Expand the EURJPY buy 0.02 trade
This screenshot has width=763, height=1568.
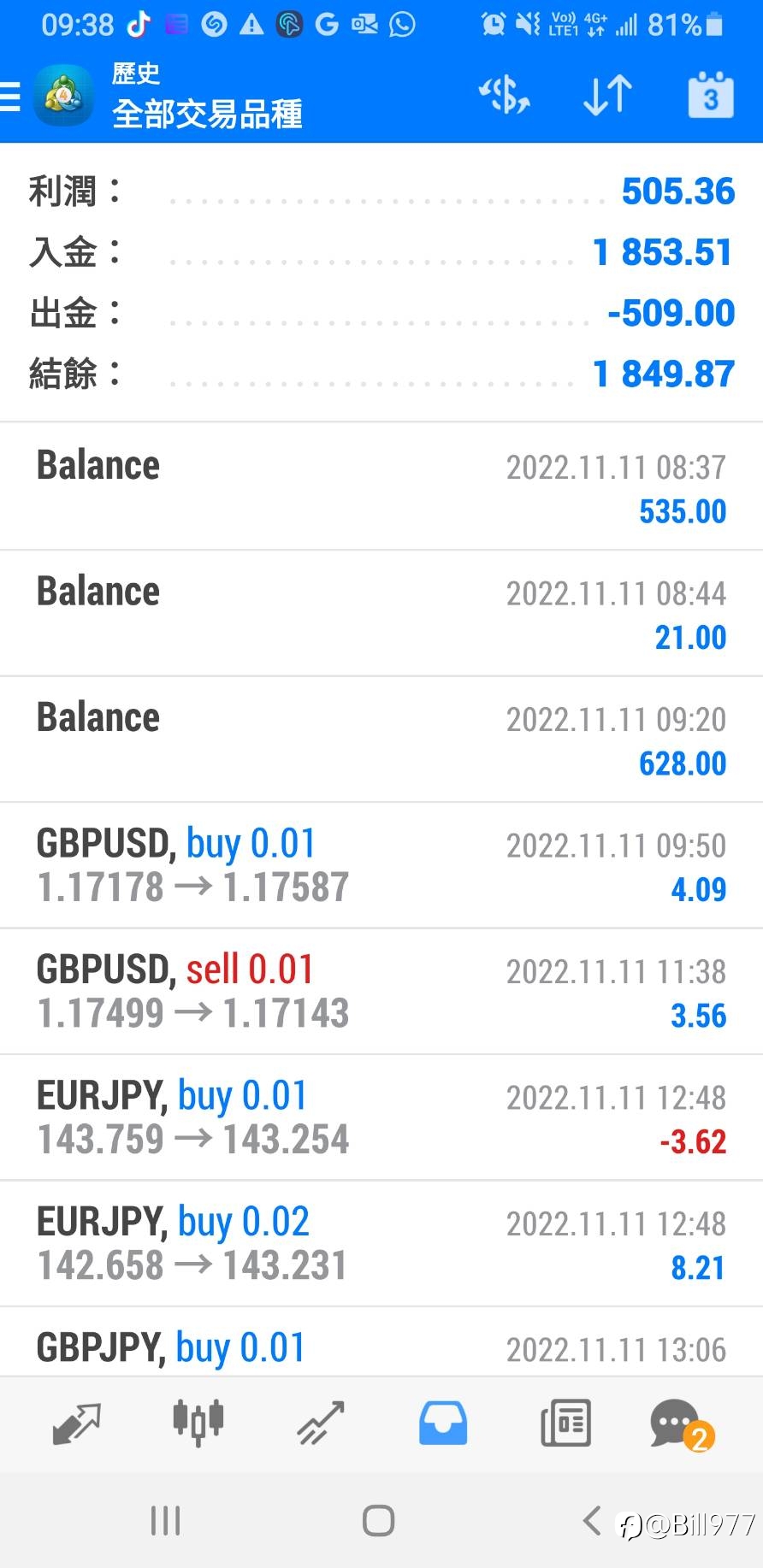(381, 1244)
